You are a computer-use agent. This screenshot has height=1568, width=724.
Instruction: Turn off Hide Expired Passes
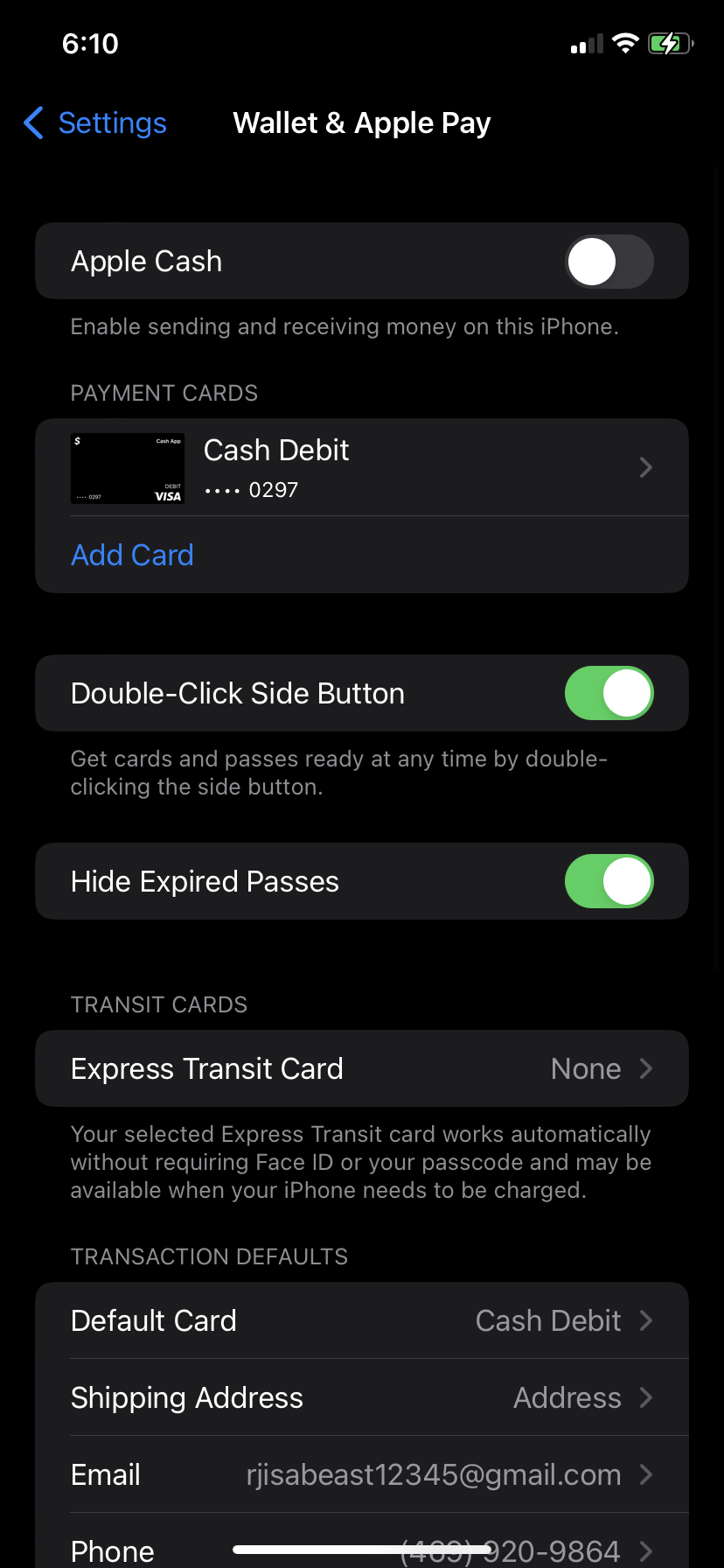609,881
